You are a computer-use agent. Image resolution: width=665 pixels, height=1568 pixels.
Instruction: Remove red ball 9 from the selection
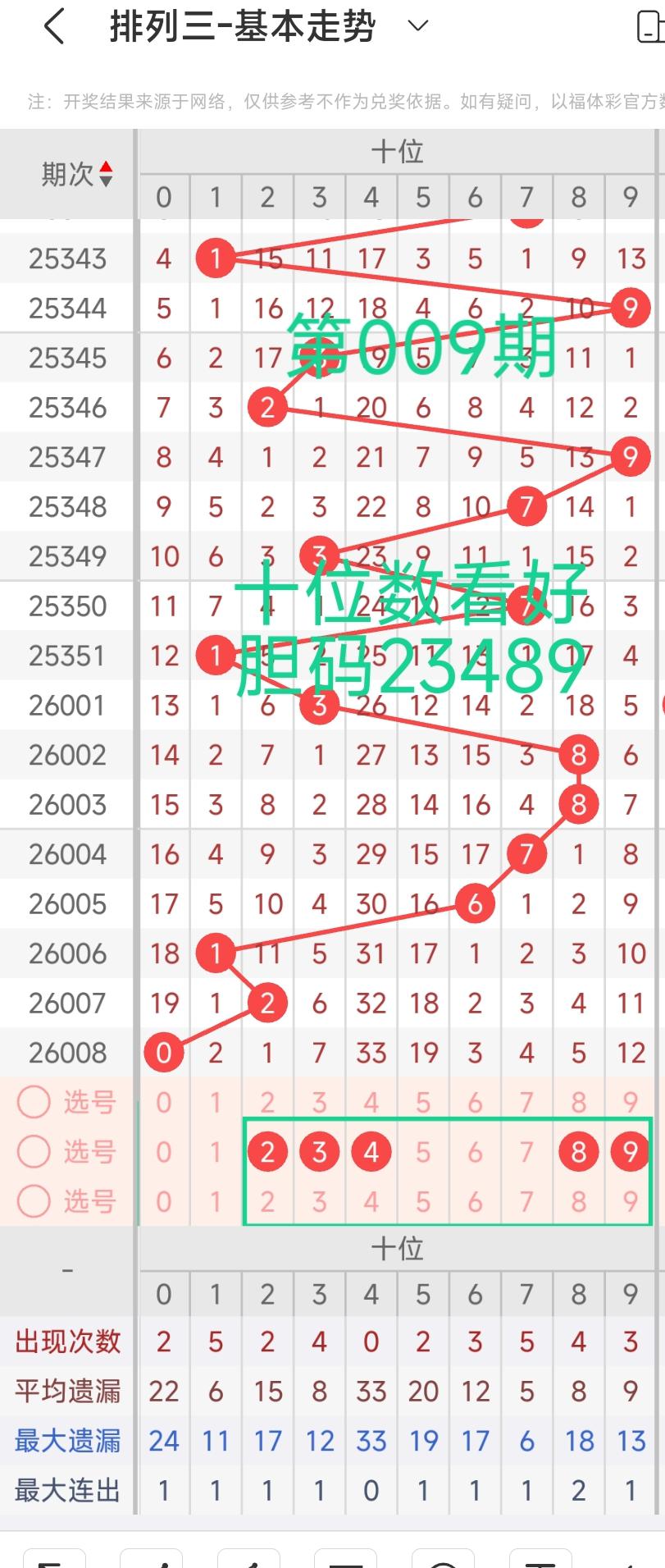[630, 1152]
